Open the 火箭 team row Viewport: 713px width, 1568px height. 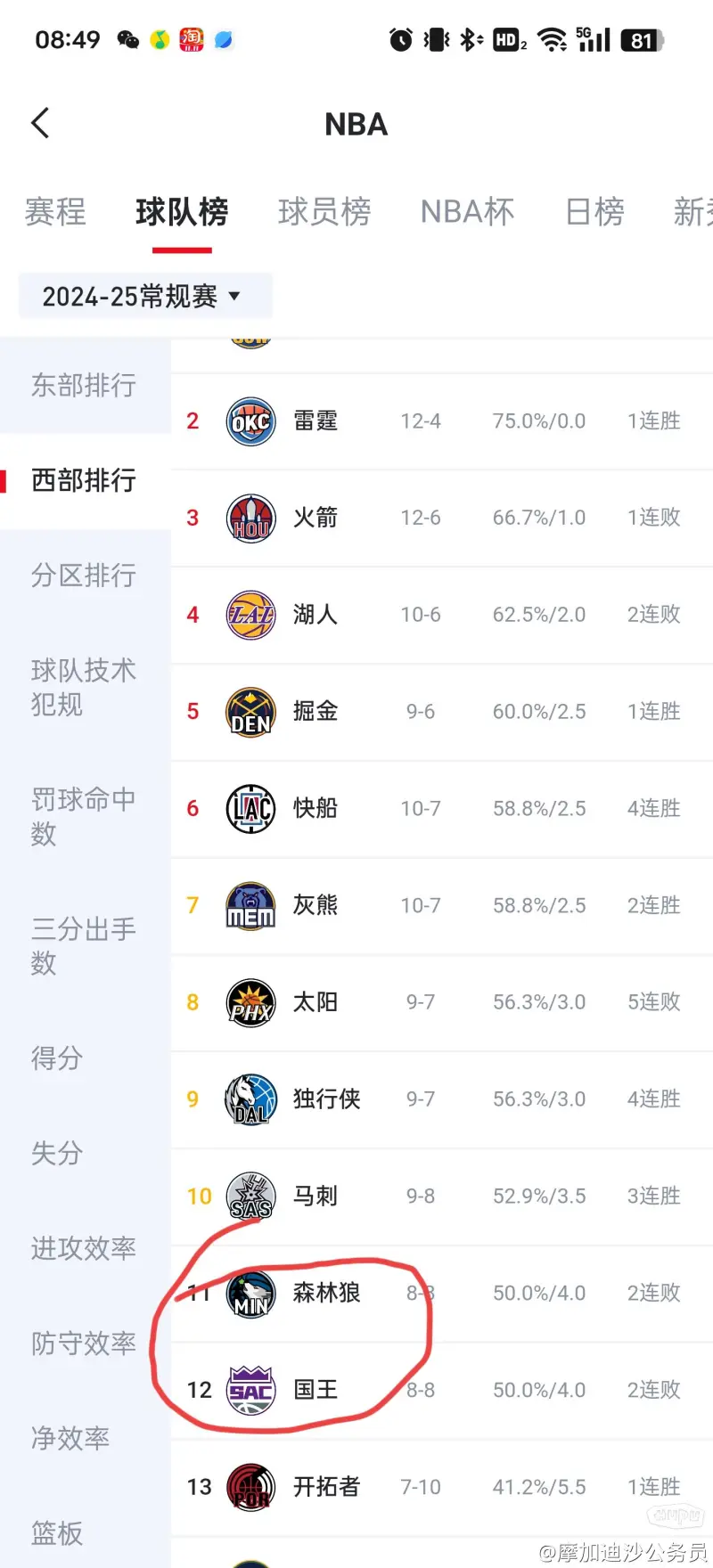[x=442, y=518]
